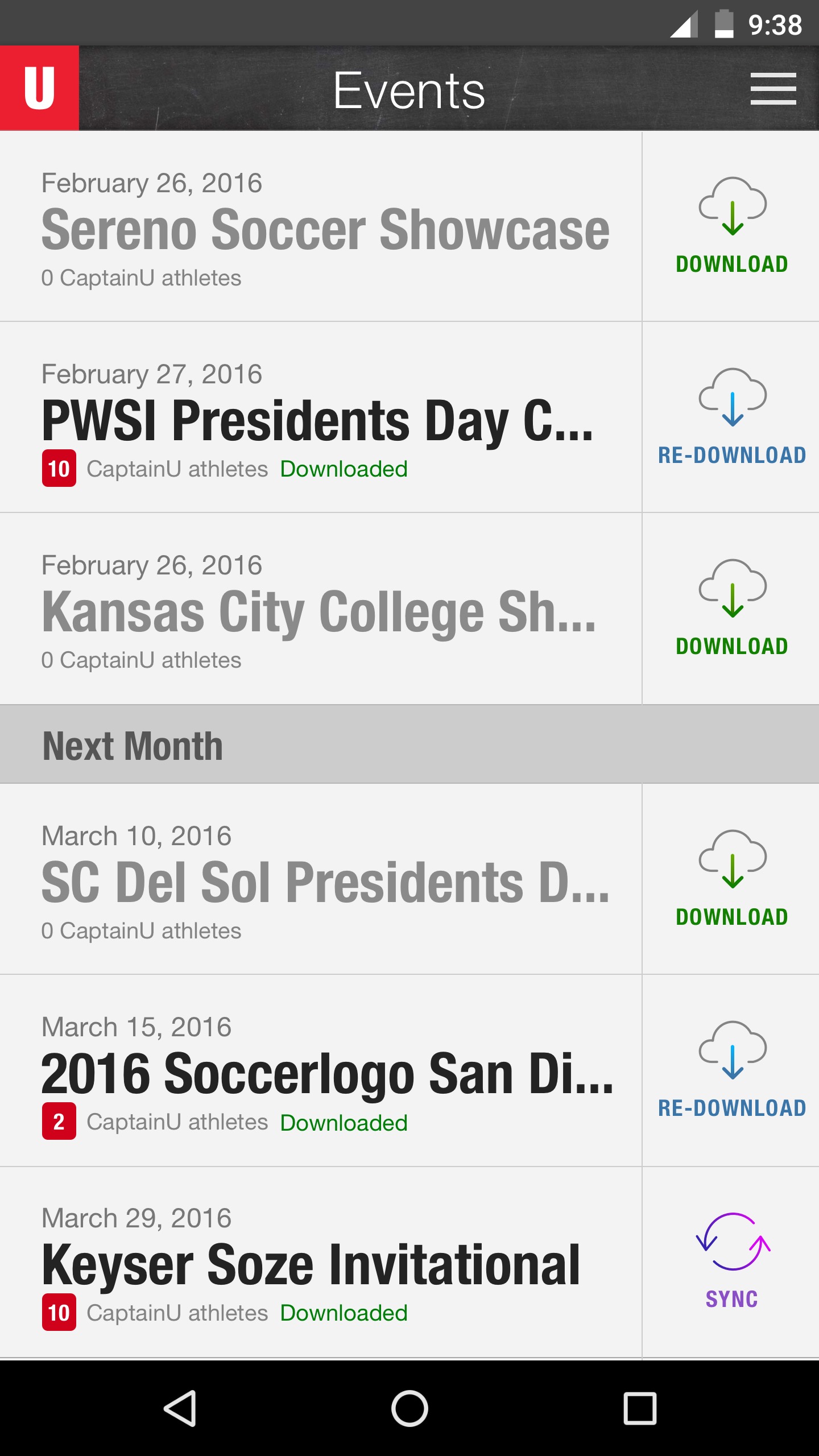The height and width of the screenshot is (1456, 819).
Task: Download Kansas City College event
Action: tap(731, 609)
